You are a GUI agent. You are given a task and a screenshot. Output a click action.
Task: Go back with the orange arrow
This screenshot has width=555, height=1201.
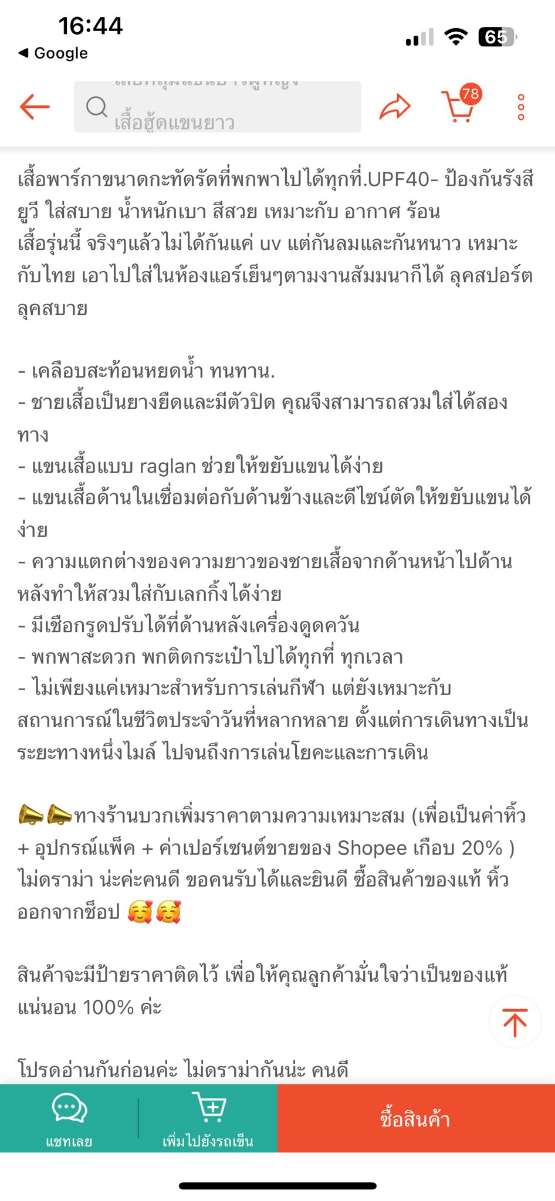(35, 107)
